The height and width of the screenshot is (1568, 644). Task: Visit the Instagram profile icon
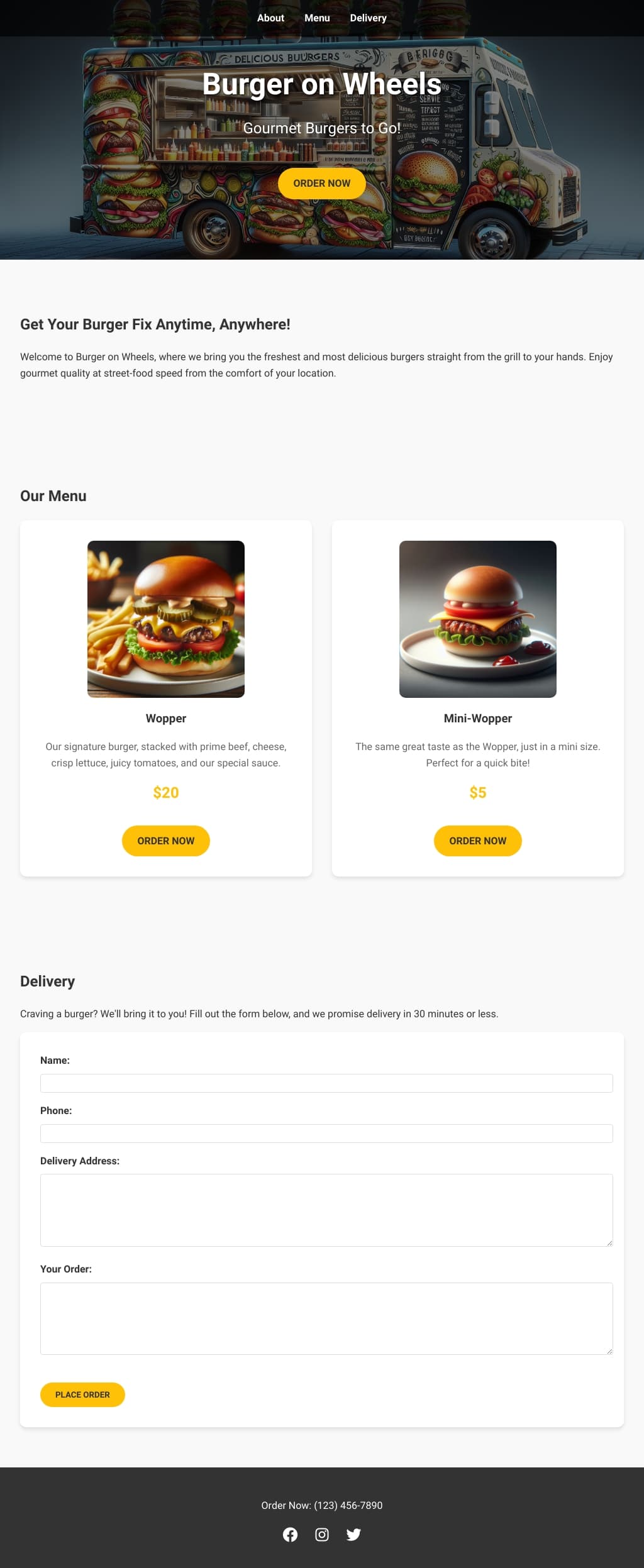pyautogui.click(x=322, y=1535)
